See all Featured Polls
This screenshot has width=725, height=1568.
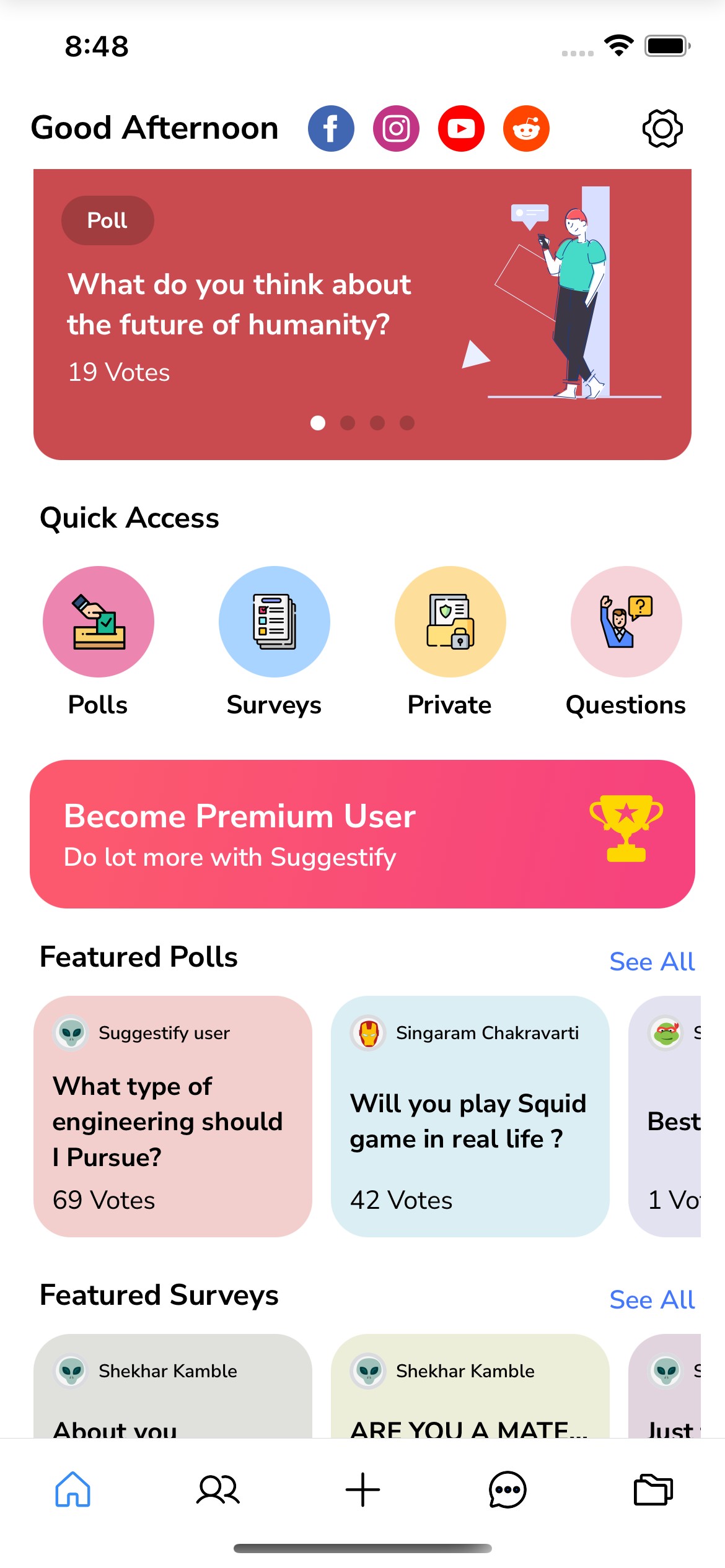[x=652, y=962]
